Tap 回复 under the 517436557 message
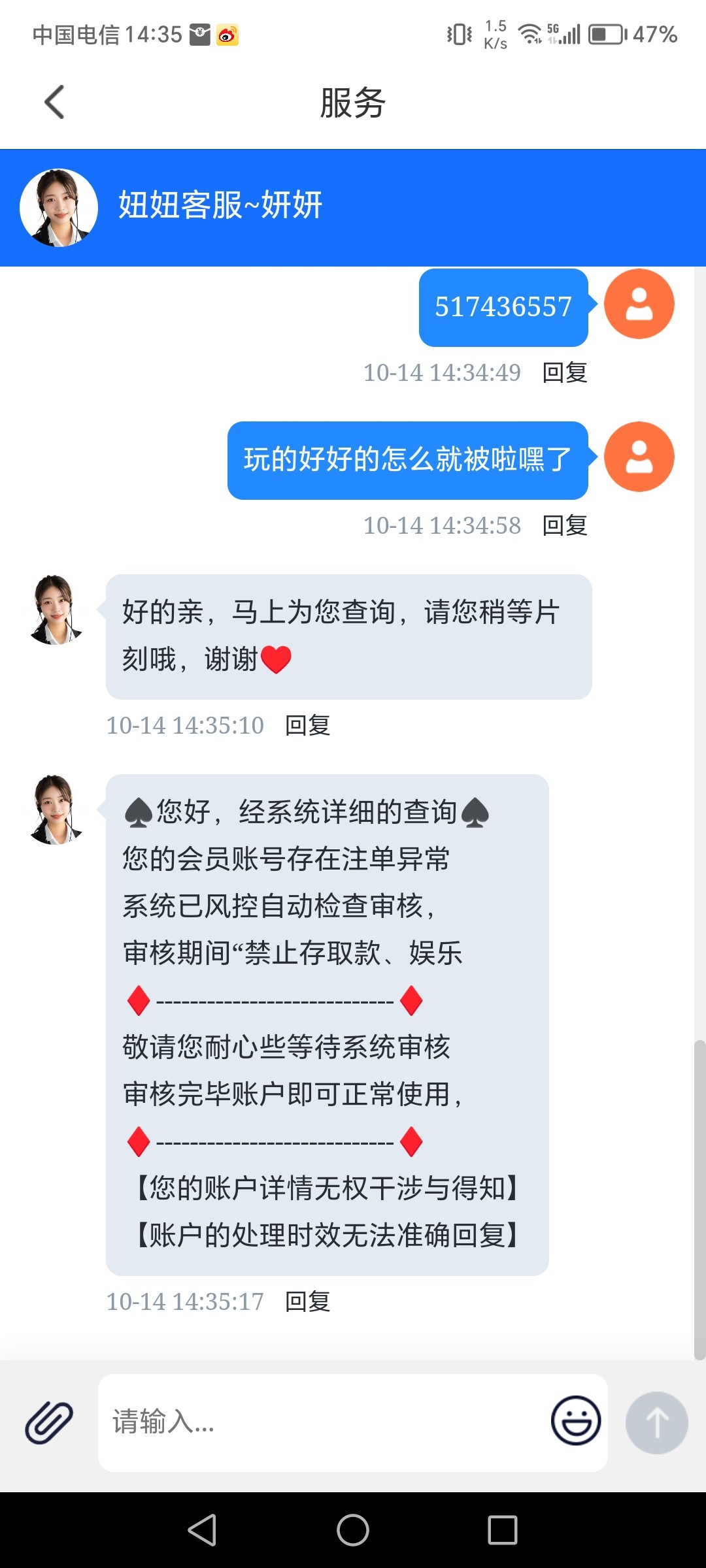This screenshot has height=1568, width=706. [565, 373]
